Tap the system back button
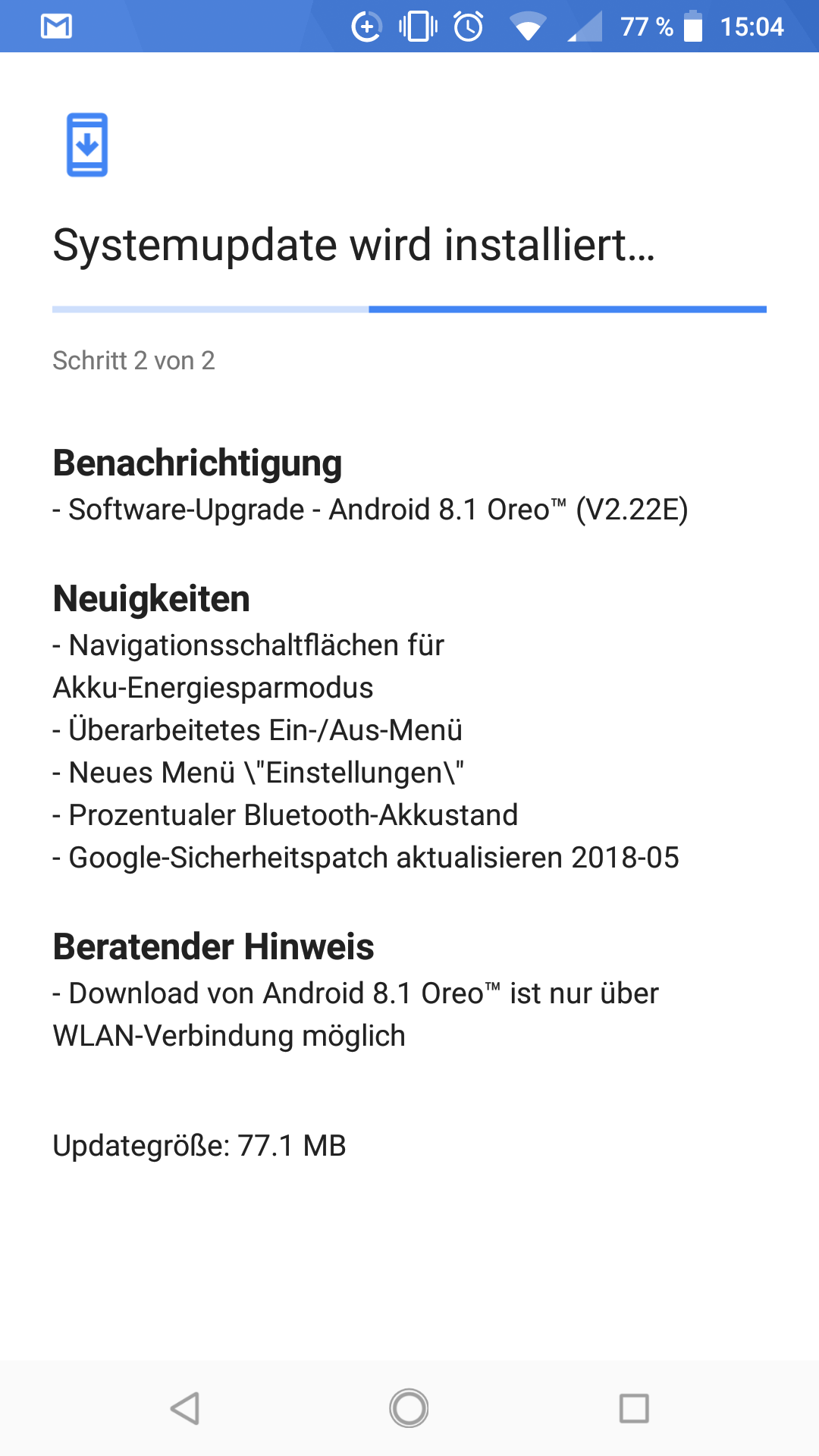 tap(185, 1408)
